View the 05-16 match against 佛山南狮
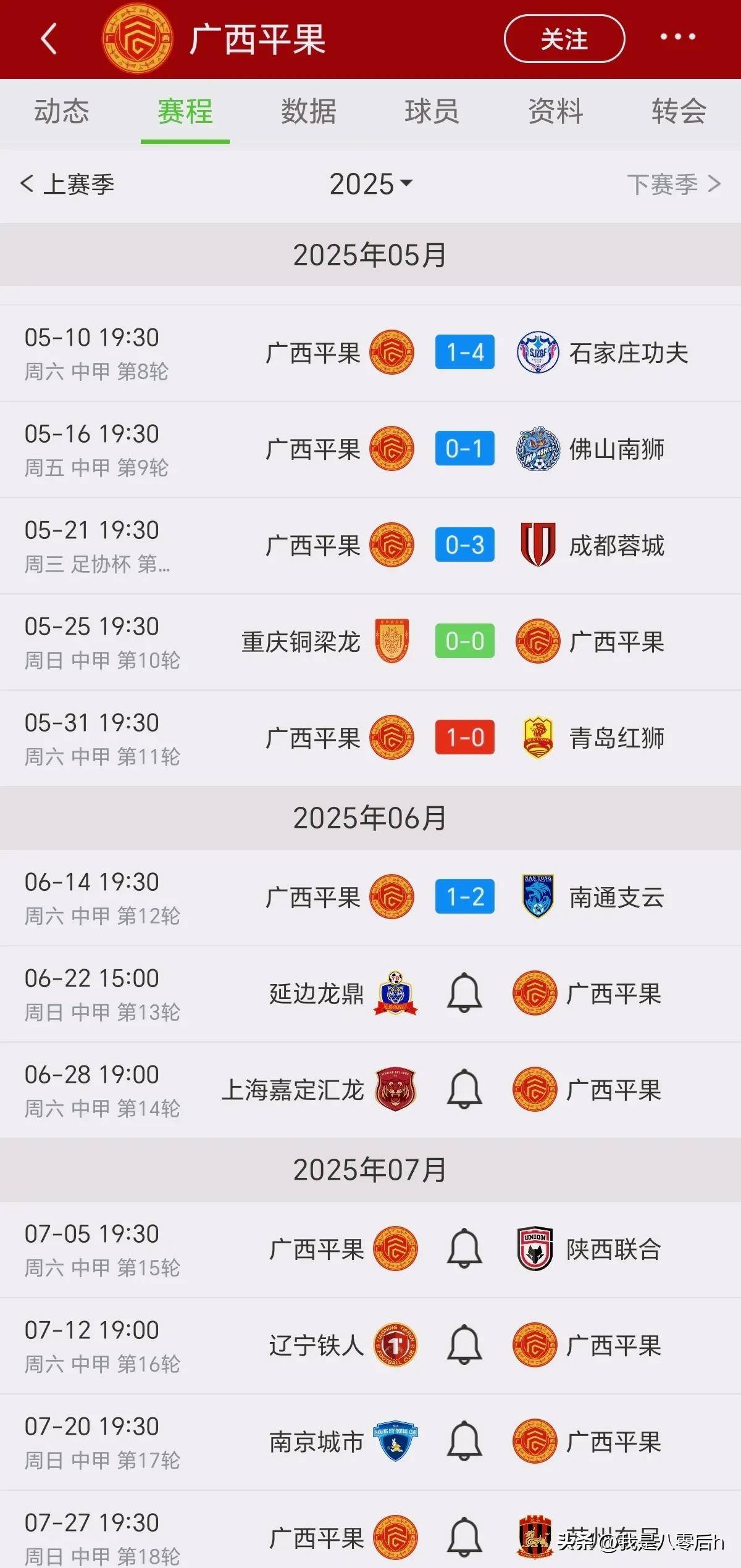Image resolution: width=741 pixels, height=1568 pixels. (x=465, y=449)
